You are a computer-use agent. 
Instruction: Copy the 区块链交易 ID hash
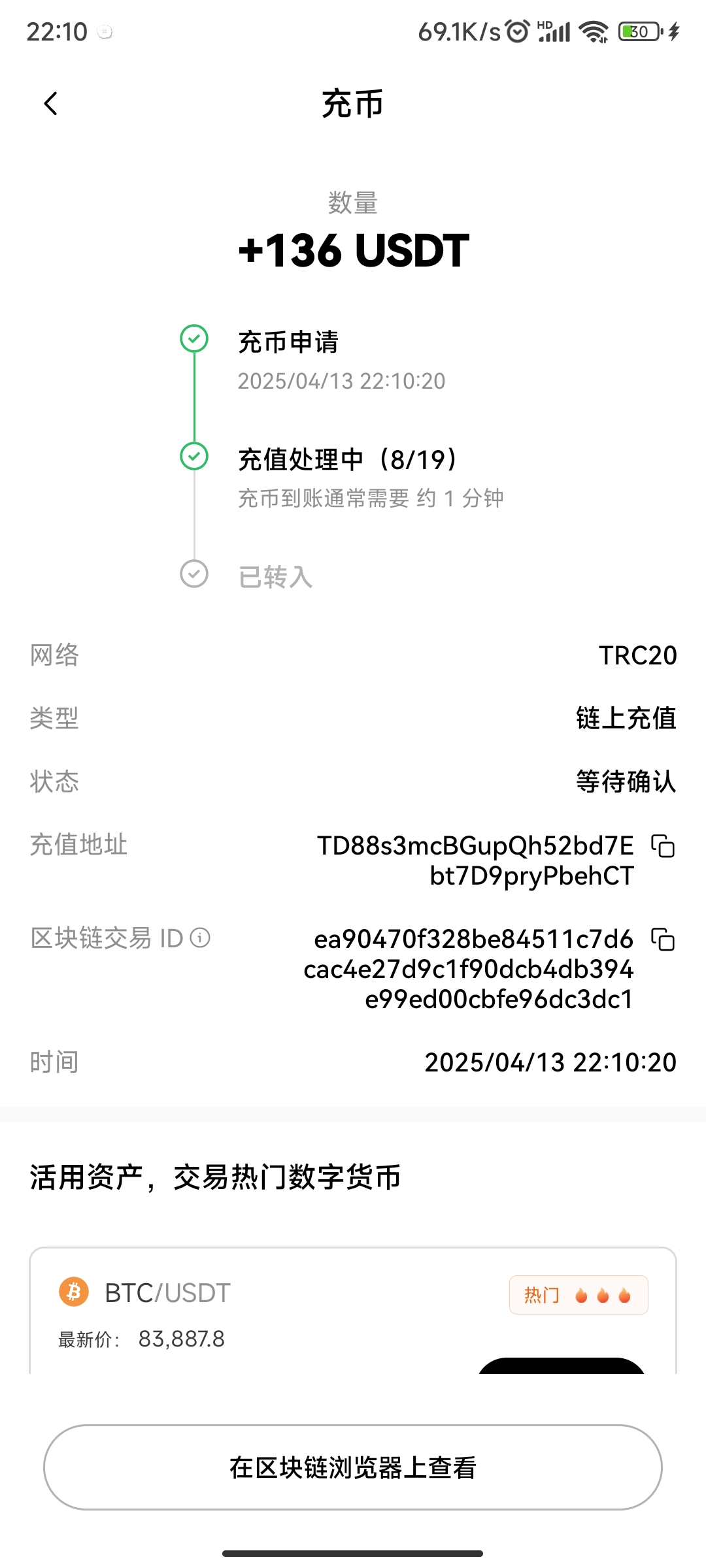pyautogui.click(x=662, y=939)
